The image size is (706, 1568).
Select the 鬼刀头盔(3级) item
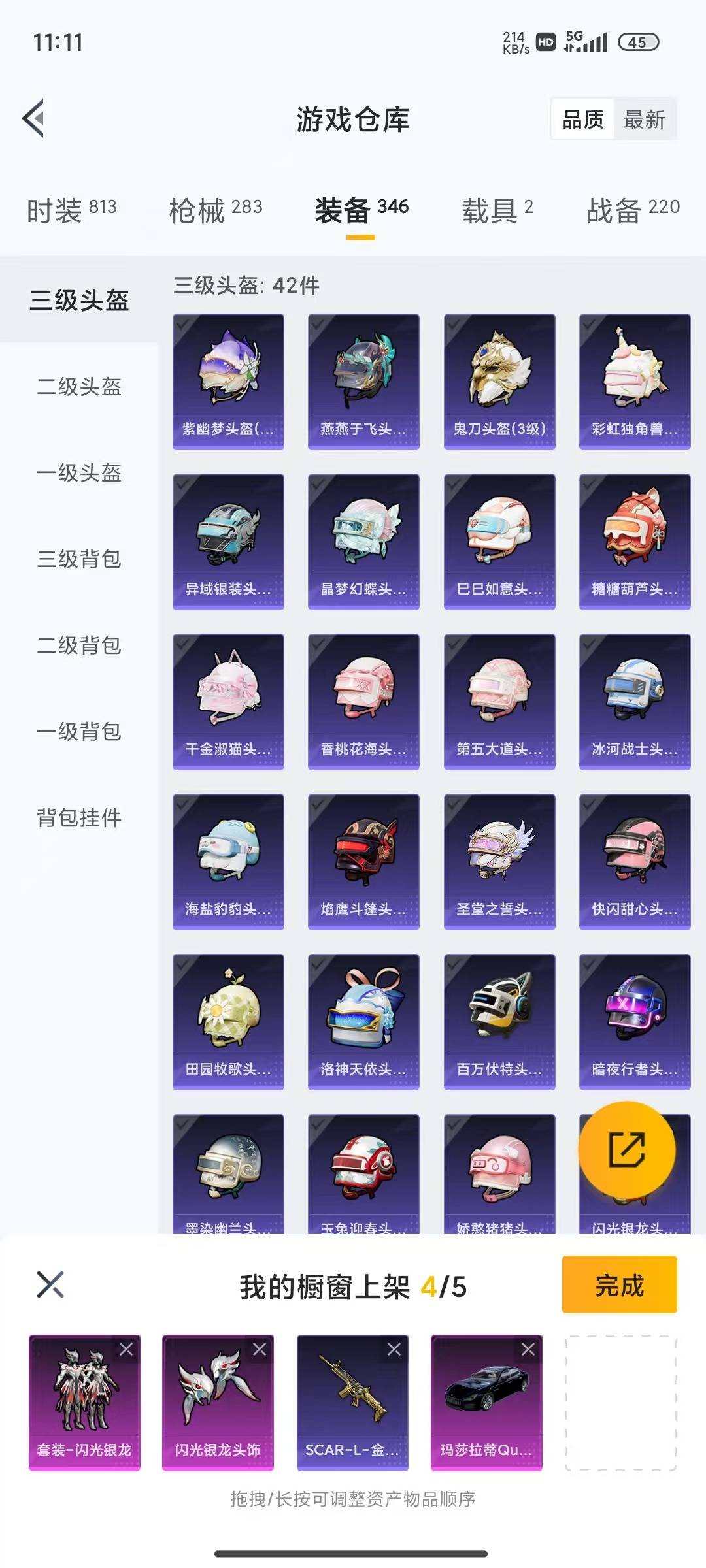pyautogui.click(x=499, y=382)
